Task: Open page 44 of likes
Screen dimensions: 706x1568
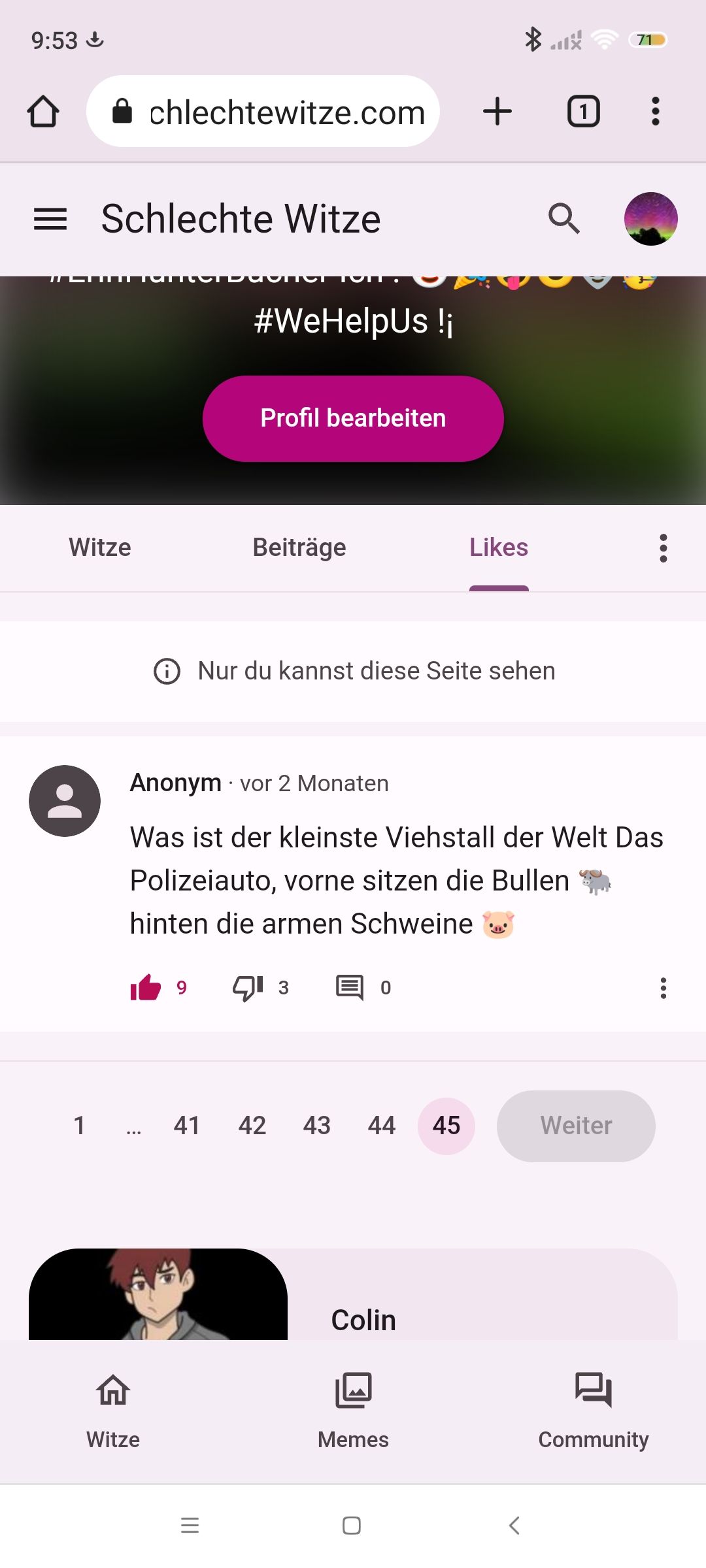Action: pos(382,1126)
